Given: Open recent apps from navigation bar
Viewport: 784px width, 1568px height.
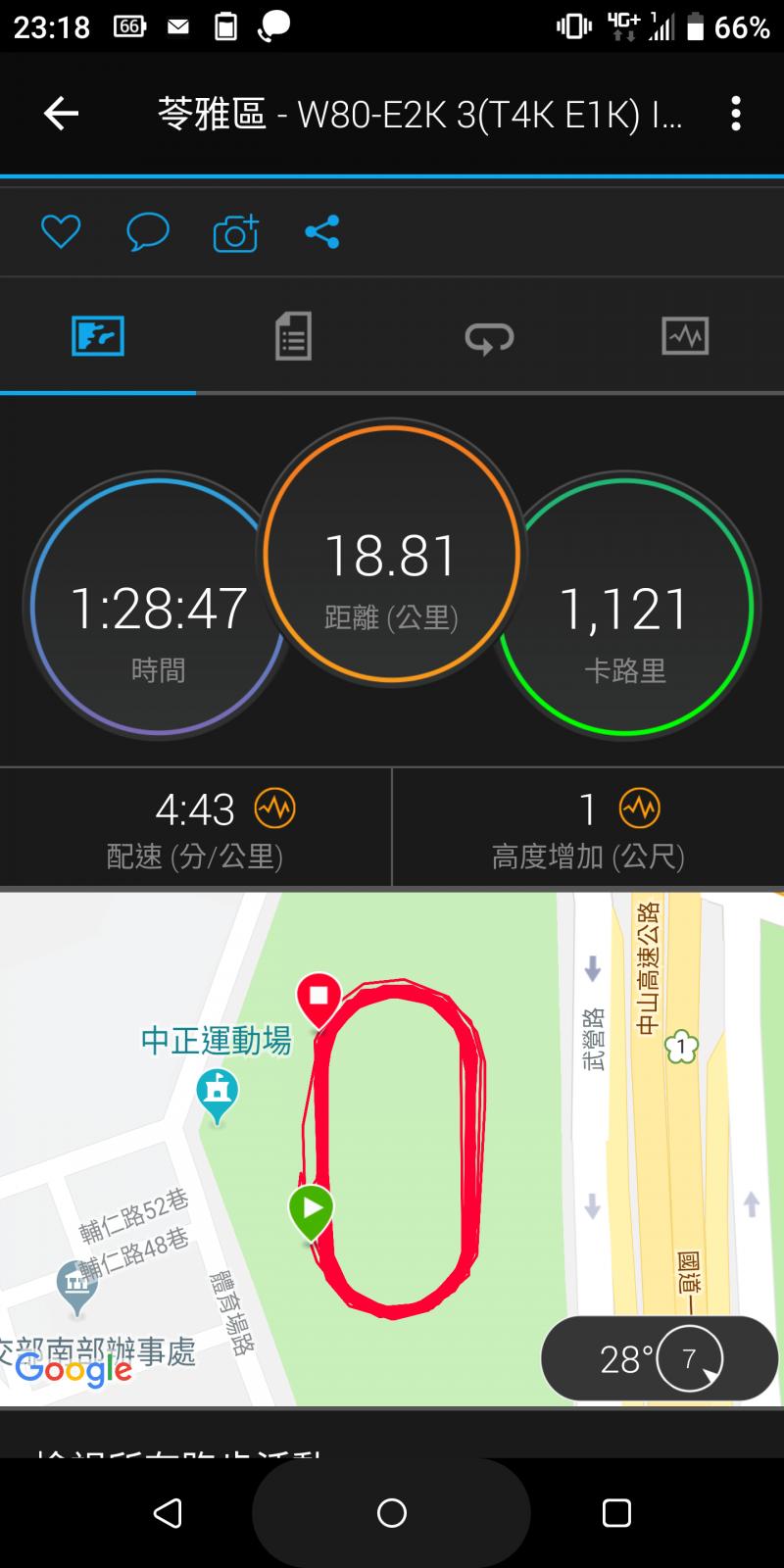Looking at the screenshot, I should pos(616,1513).
